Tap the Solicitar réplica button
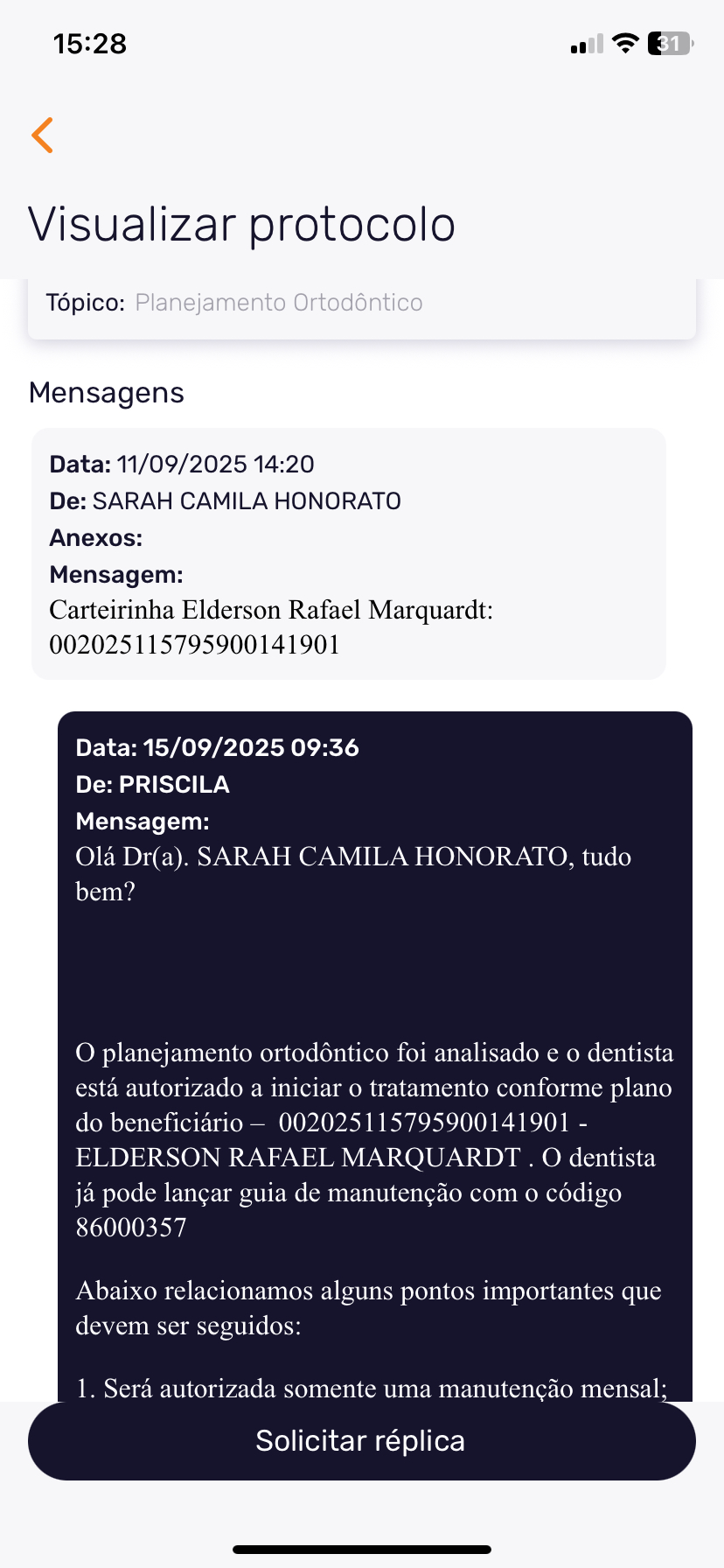 pyautogui.click(x=361, y=1441)
